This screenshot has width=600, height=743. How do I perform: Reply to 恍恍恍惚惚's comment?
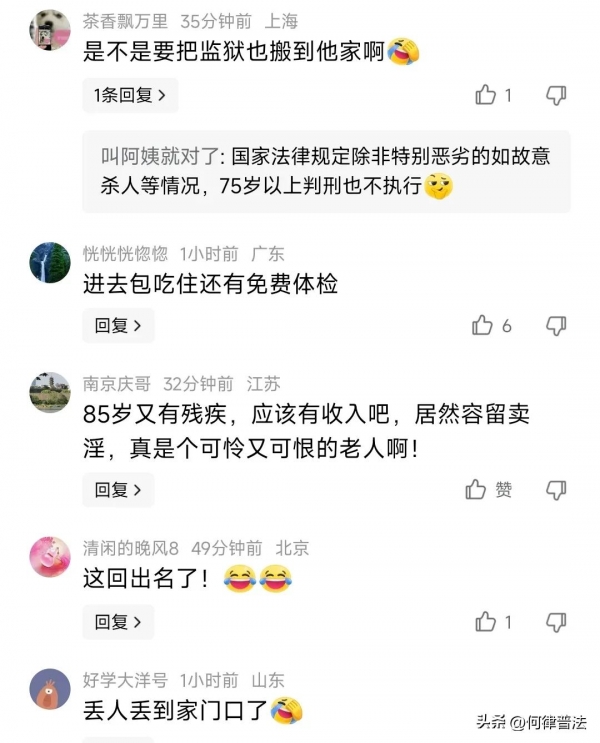(118, 325)
